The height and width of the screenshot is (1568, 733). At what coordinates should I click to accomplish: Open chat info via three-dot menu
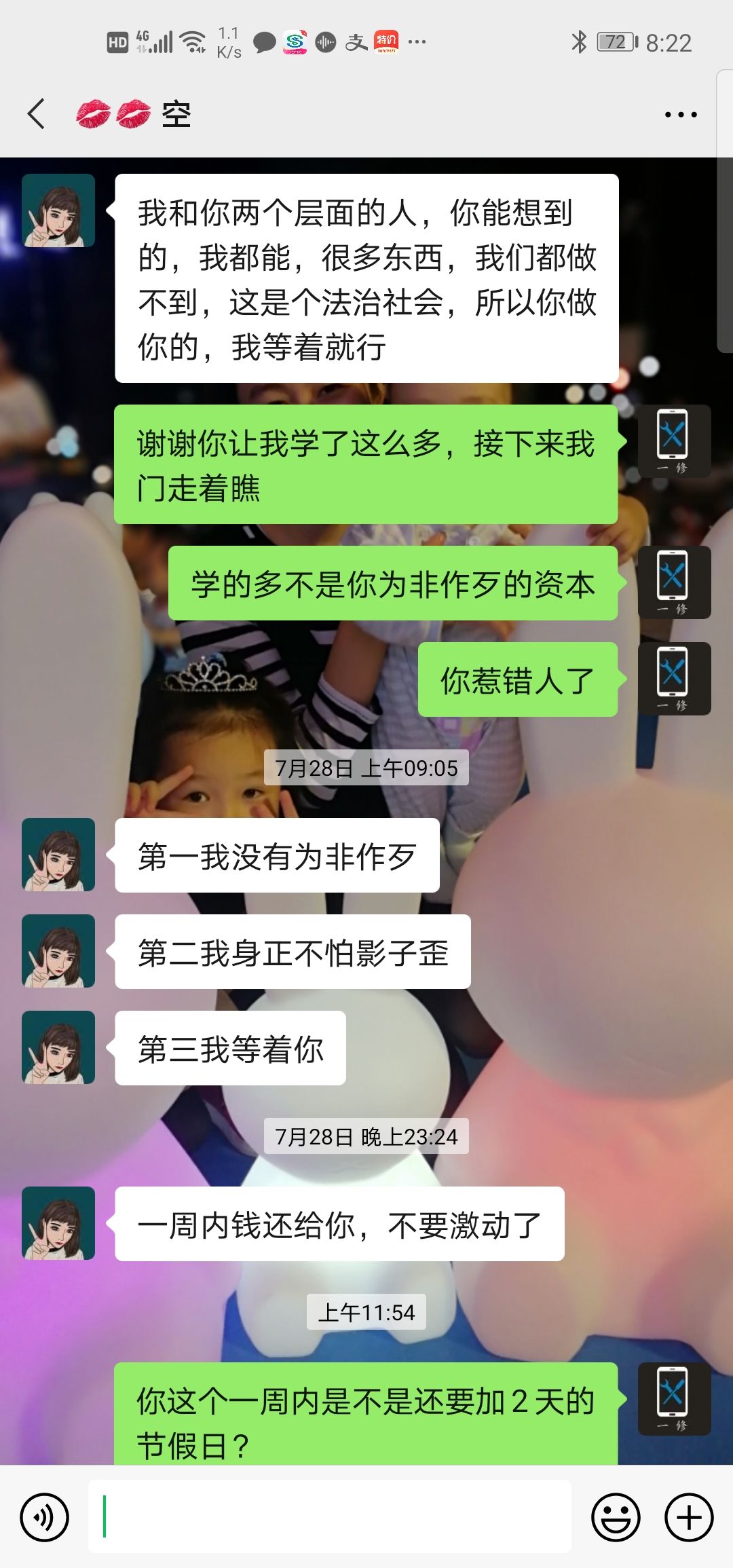(x=680, y=115)
